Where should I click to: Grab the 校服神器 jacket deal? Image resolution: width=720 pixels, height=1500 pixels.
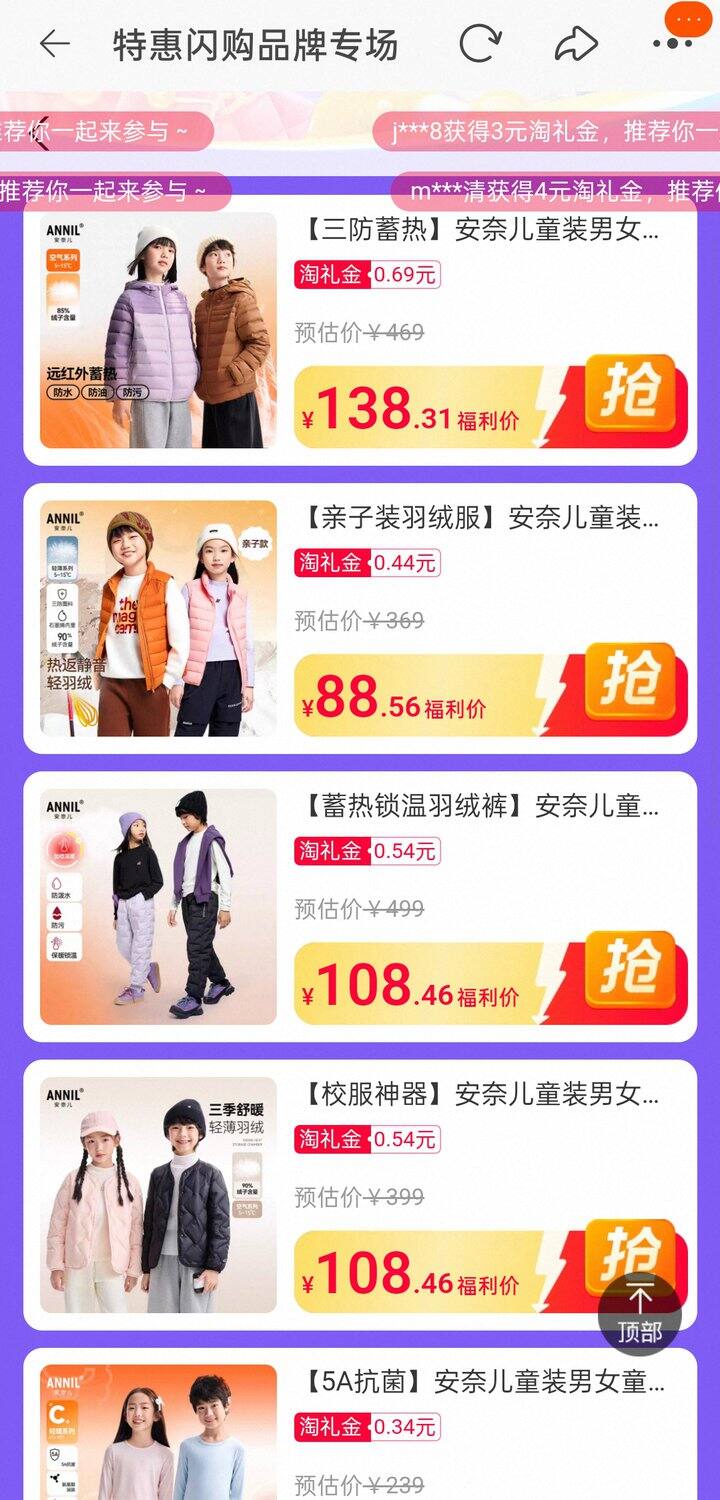[x=620, y=1250]
